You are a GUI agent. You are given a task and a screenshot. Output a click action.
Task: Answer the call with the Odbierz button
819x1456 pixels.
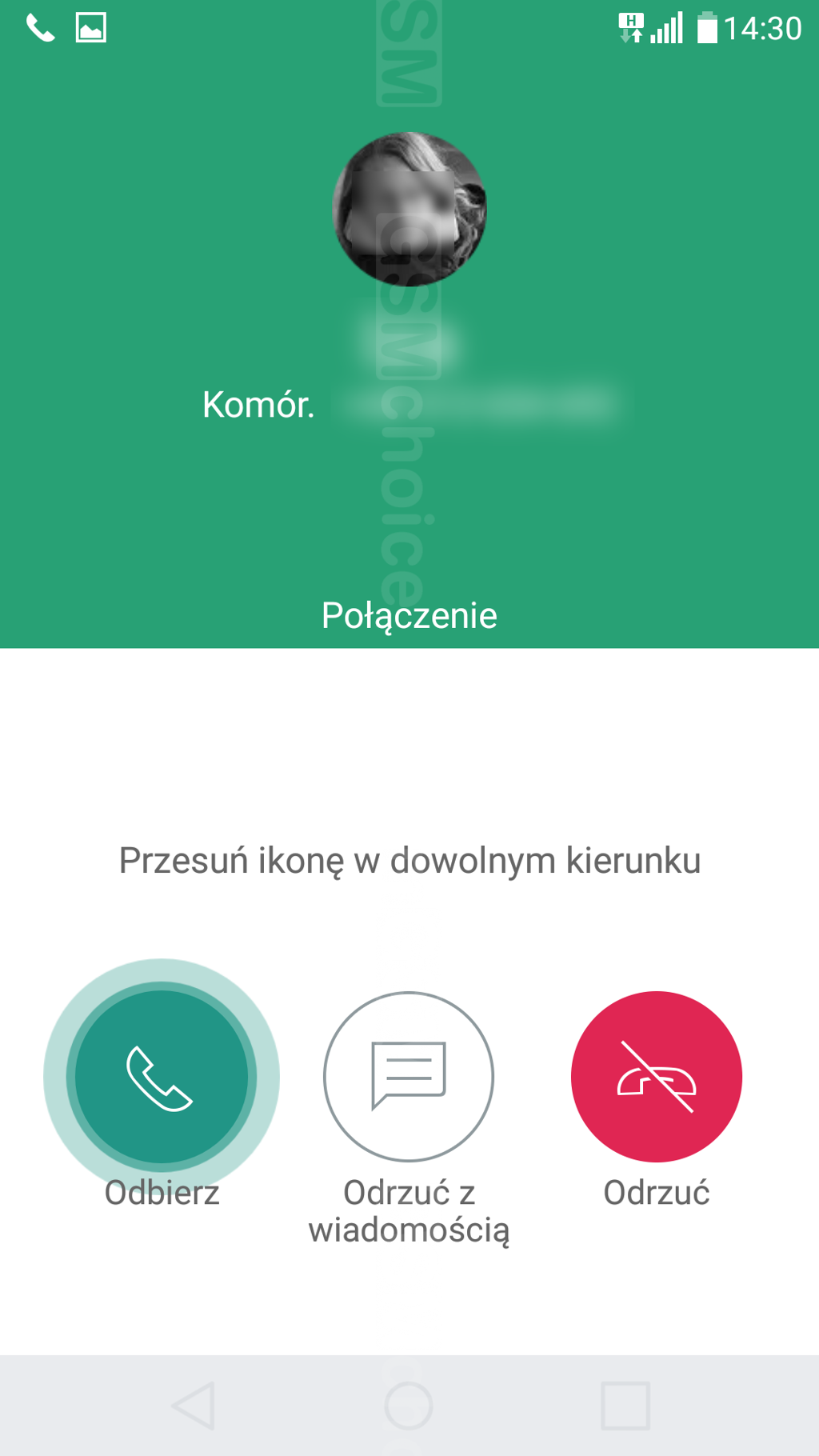(x=162, y=1076)
